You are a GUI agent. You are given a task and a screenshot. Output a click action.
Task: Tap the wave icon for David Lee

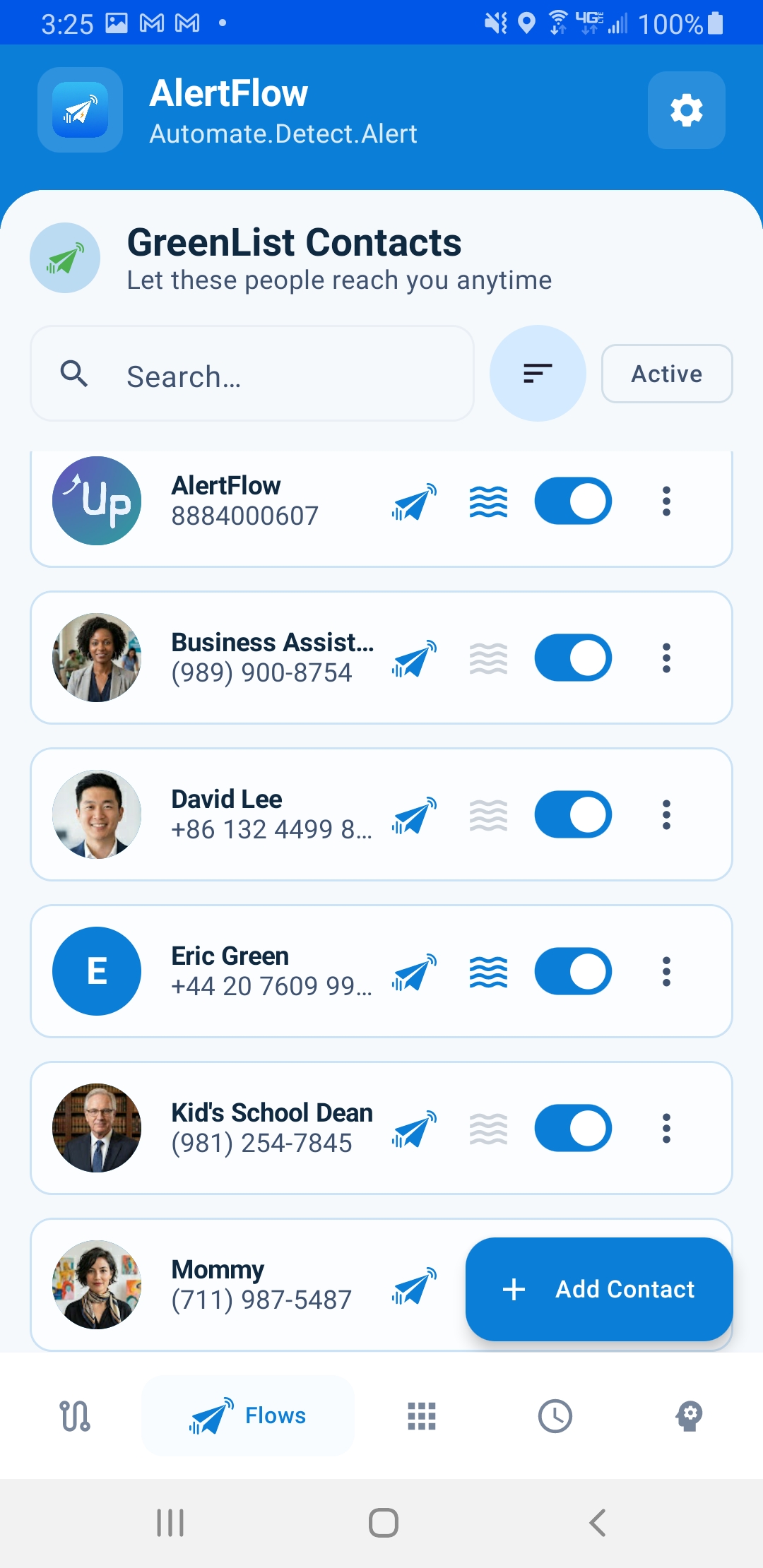point(488,815)
